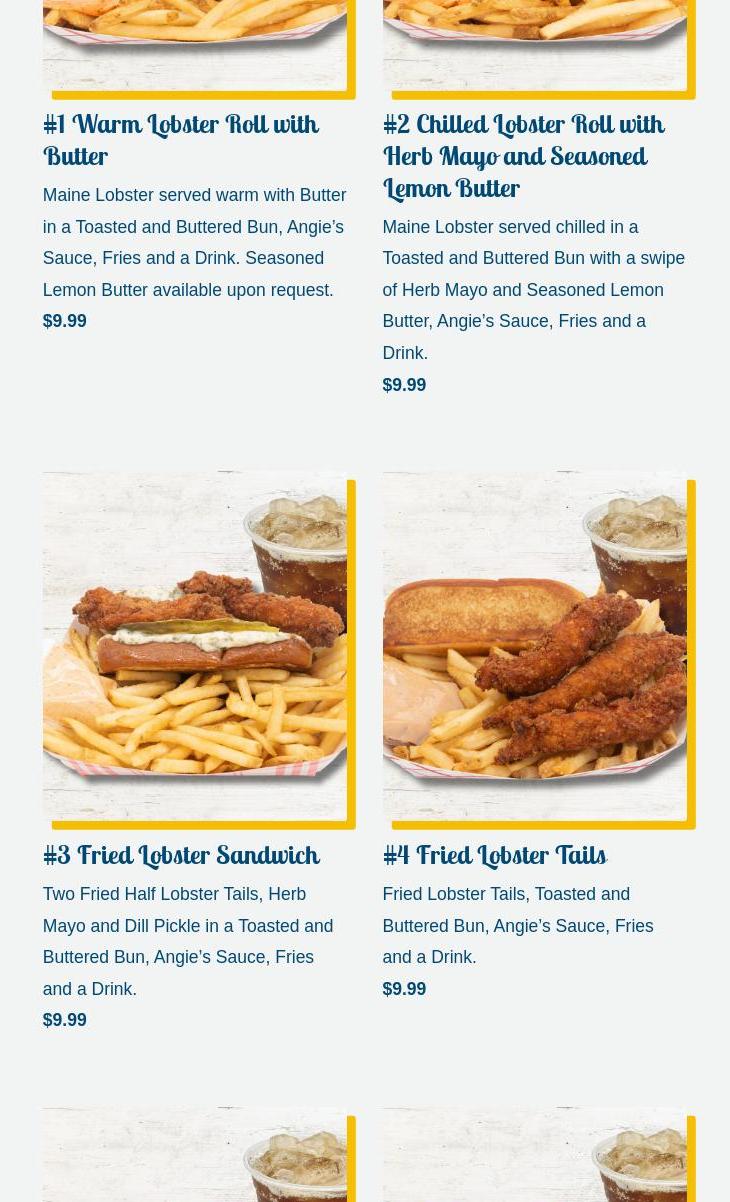Select the #2 Chilled Lobster Roll item

click(523, 155)
